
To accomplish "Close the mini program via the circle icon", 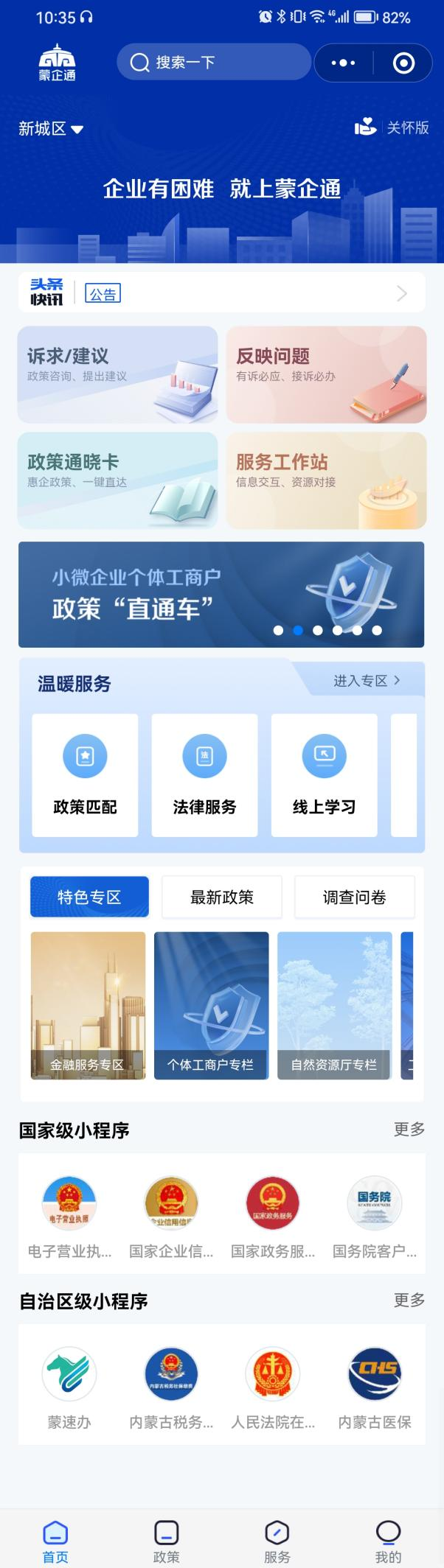I will [x=403, y=63].
